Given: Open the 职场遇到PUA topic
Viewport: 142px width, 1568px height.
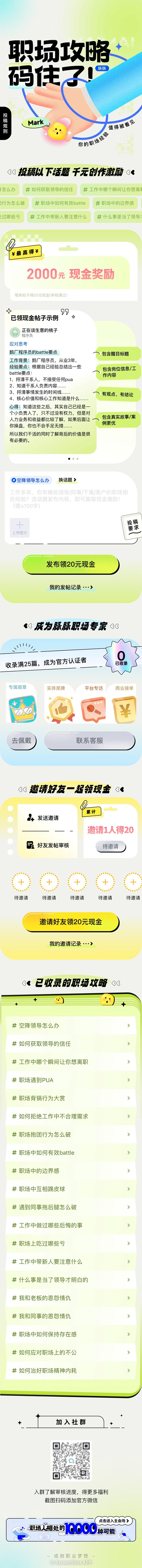Looking at the screenshot, I should pos(71,1080).
